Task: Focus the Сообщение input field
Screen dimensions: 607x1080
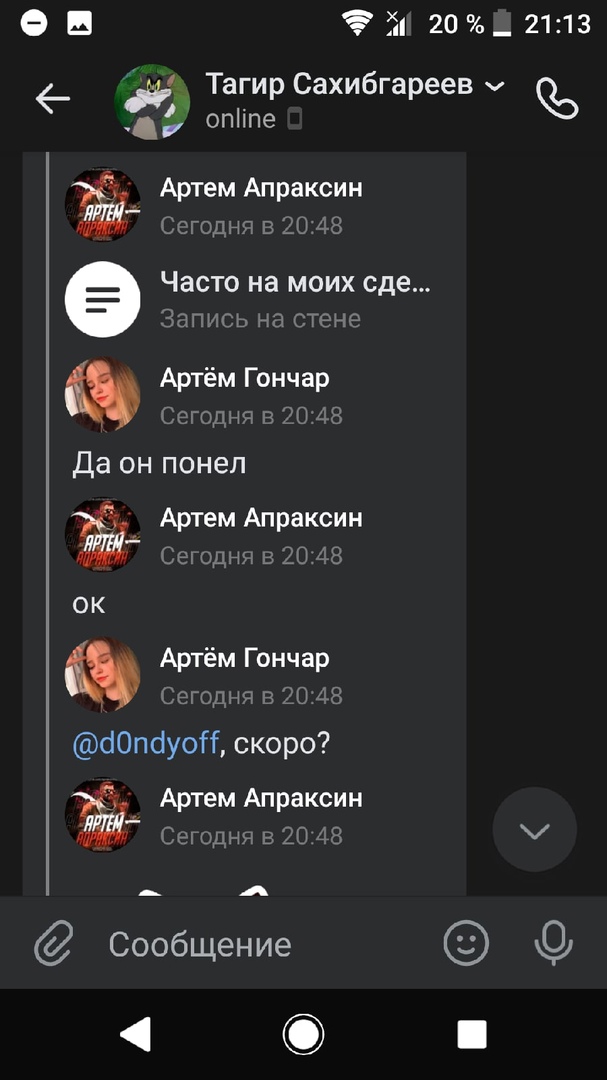Action: [x=260, y=944]
